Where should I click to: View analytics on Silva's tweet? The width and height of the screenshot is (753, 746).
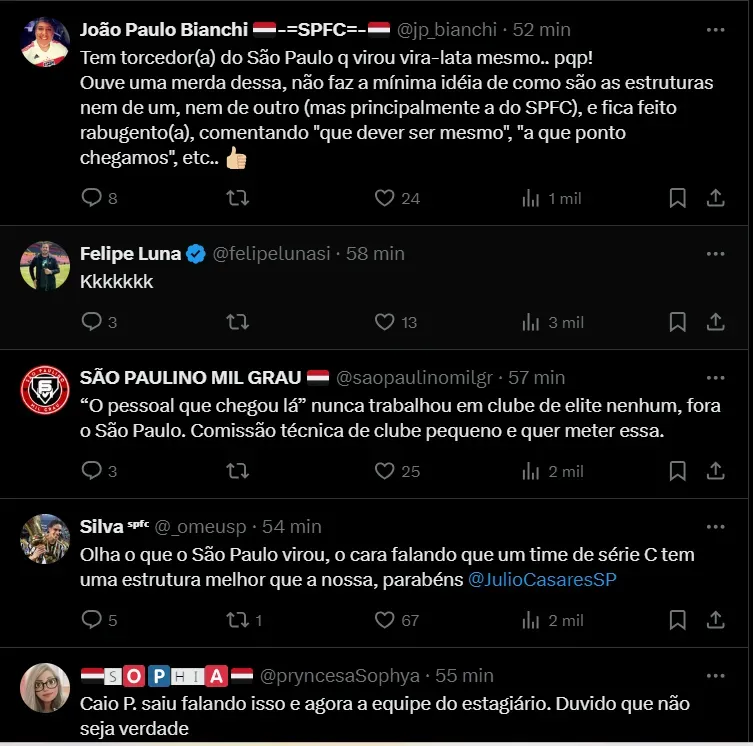click(x=531, y=620)
